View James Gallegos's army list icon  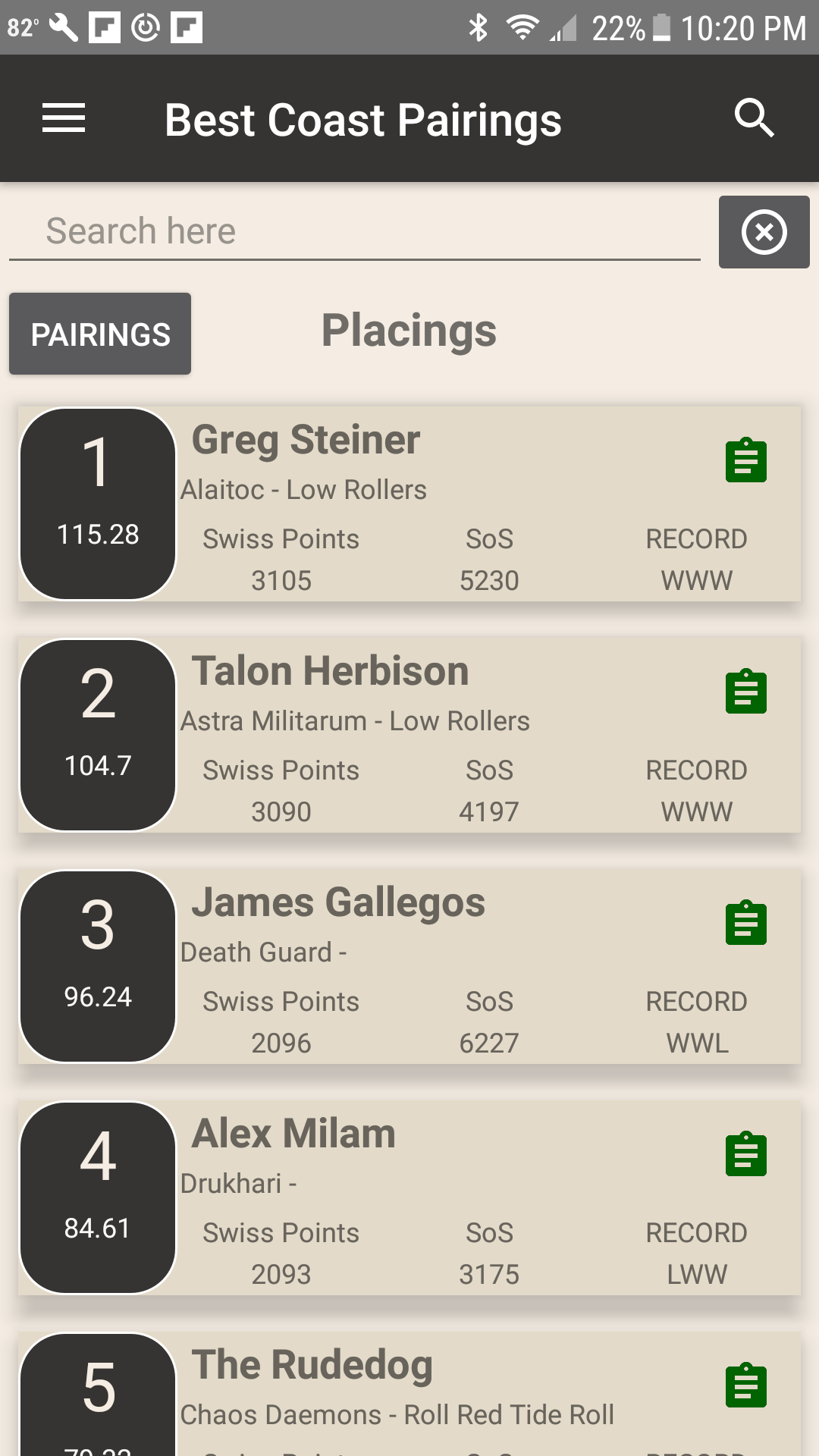click(746, 923)
